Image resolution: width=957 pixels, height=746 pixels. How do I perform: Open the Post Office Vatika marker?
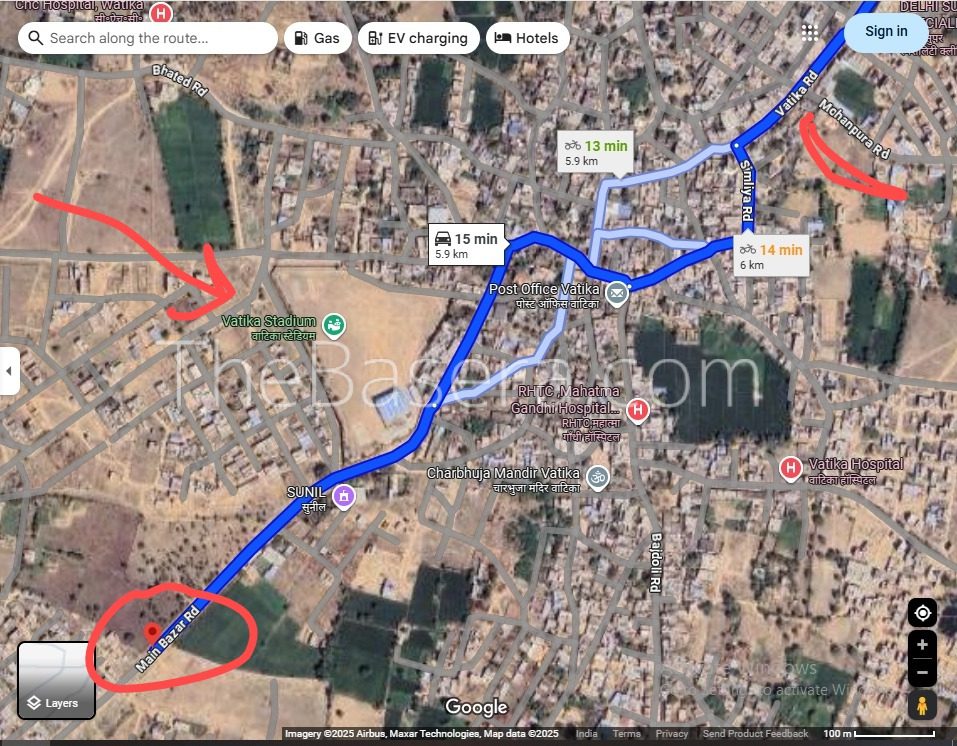tap(617, 292)
